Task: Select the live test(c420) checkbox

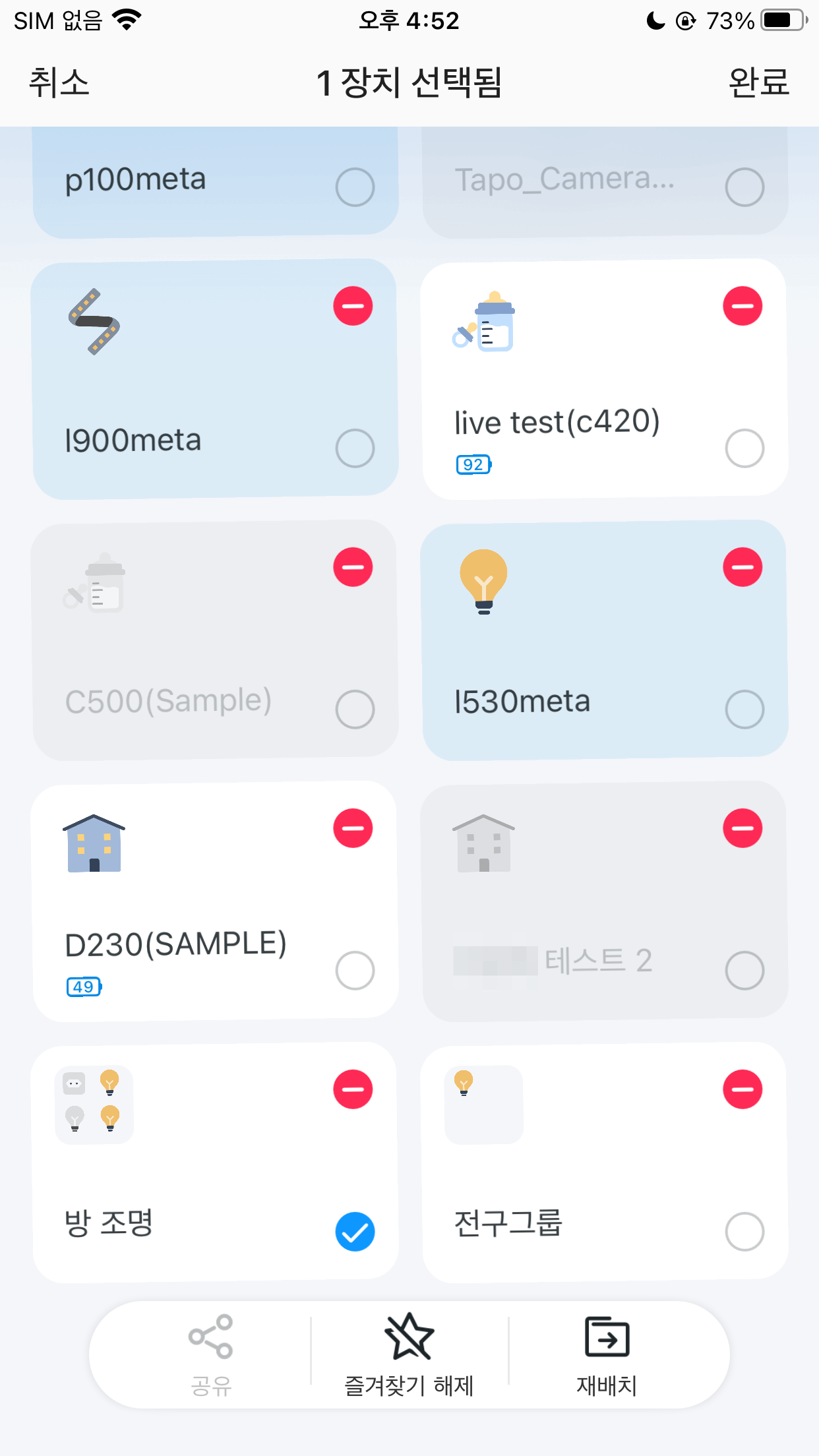Action: point(744,448)
